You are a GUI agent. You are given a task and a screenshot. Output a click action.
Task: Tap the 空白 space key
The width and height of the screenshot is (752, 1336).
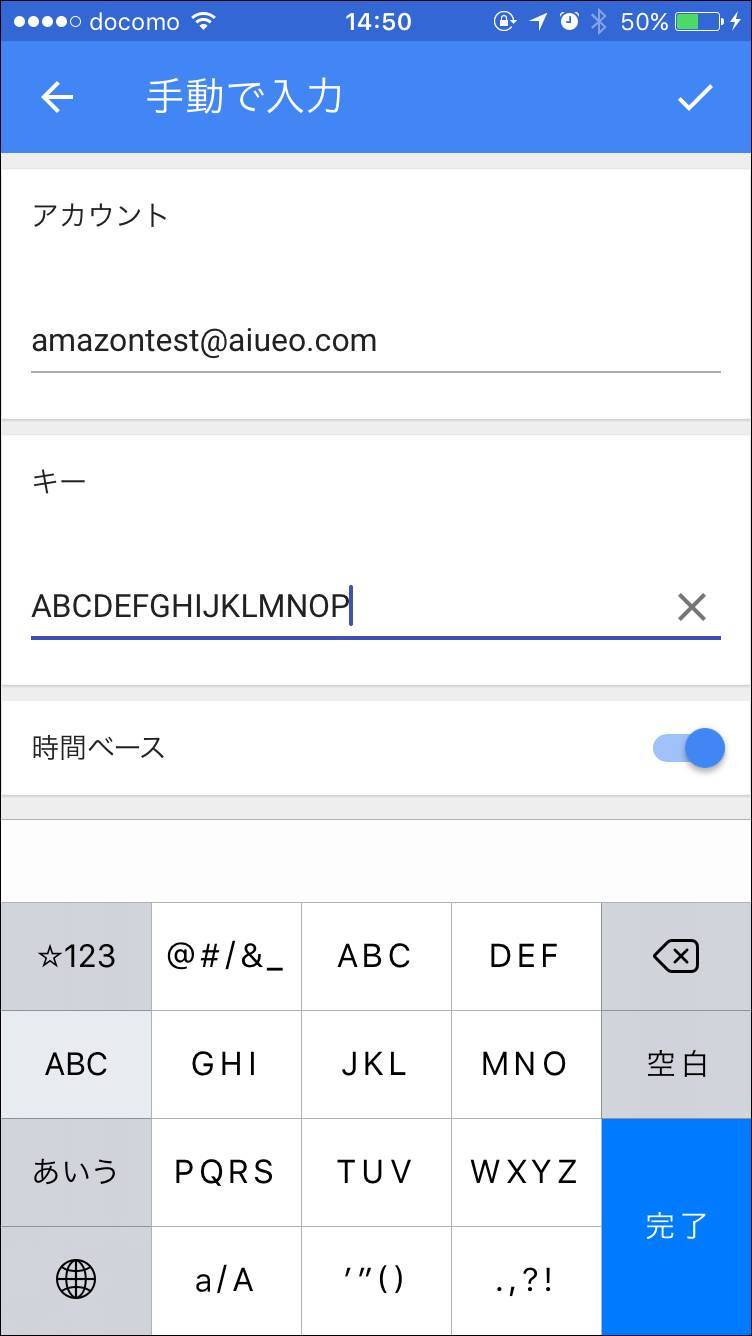tap(677, 1064)
